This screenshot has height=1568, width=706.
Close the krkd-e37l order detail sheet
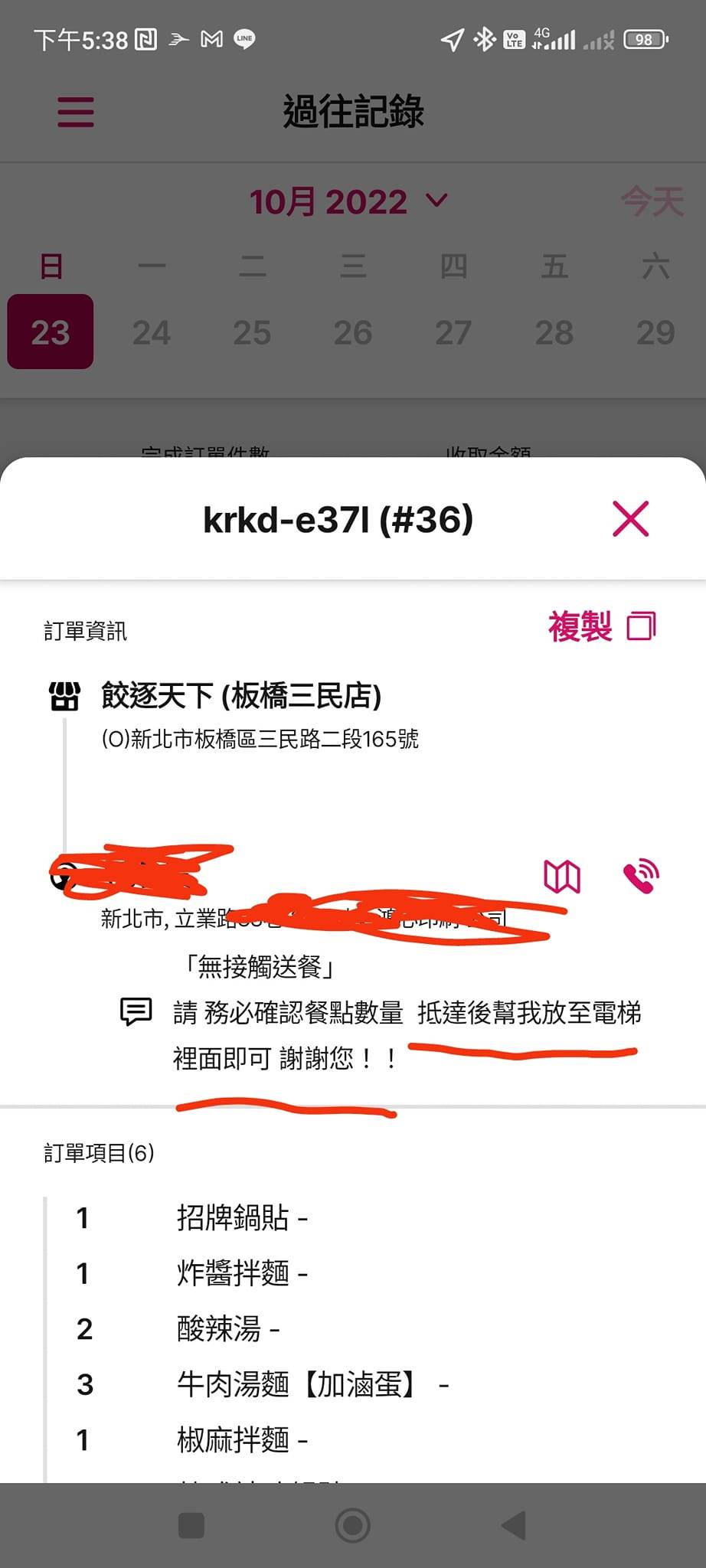630,519
